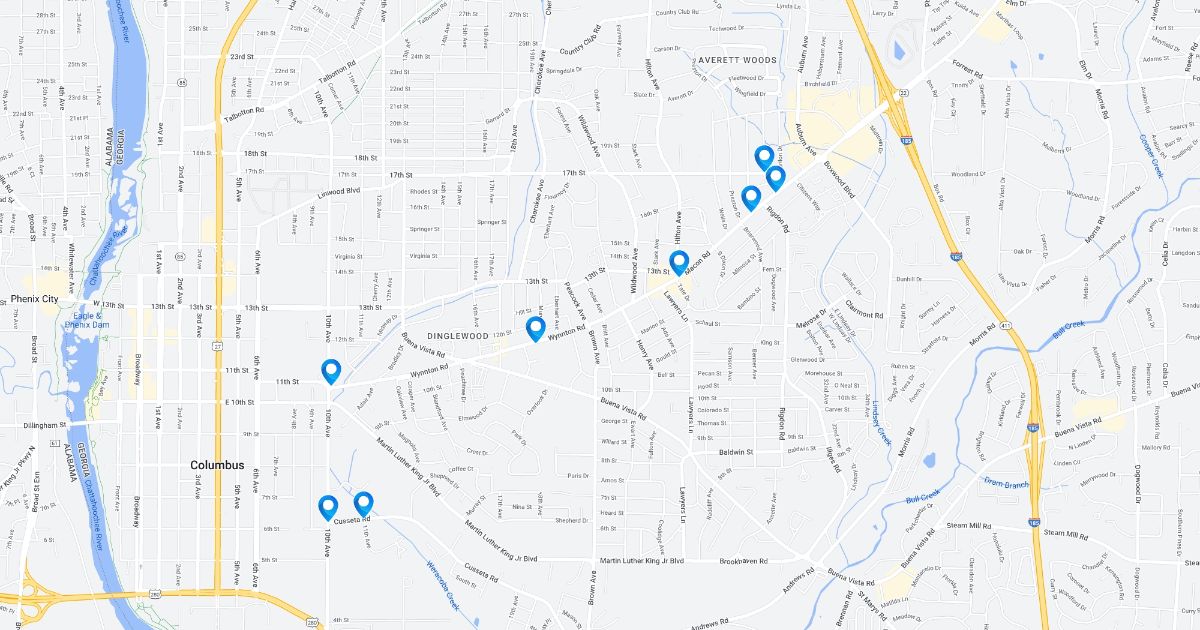Tap the pin next to Citizens Way
Viewport: 1200px width, 630px height.
point(776,178)
